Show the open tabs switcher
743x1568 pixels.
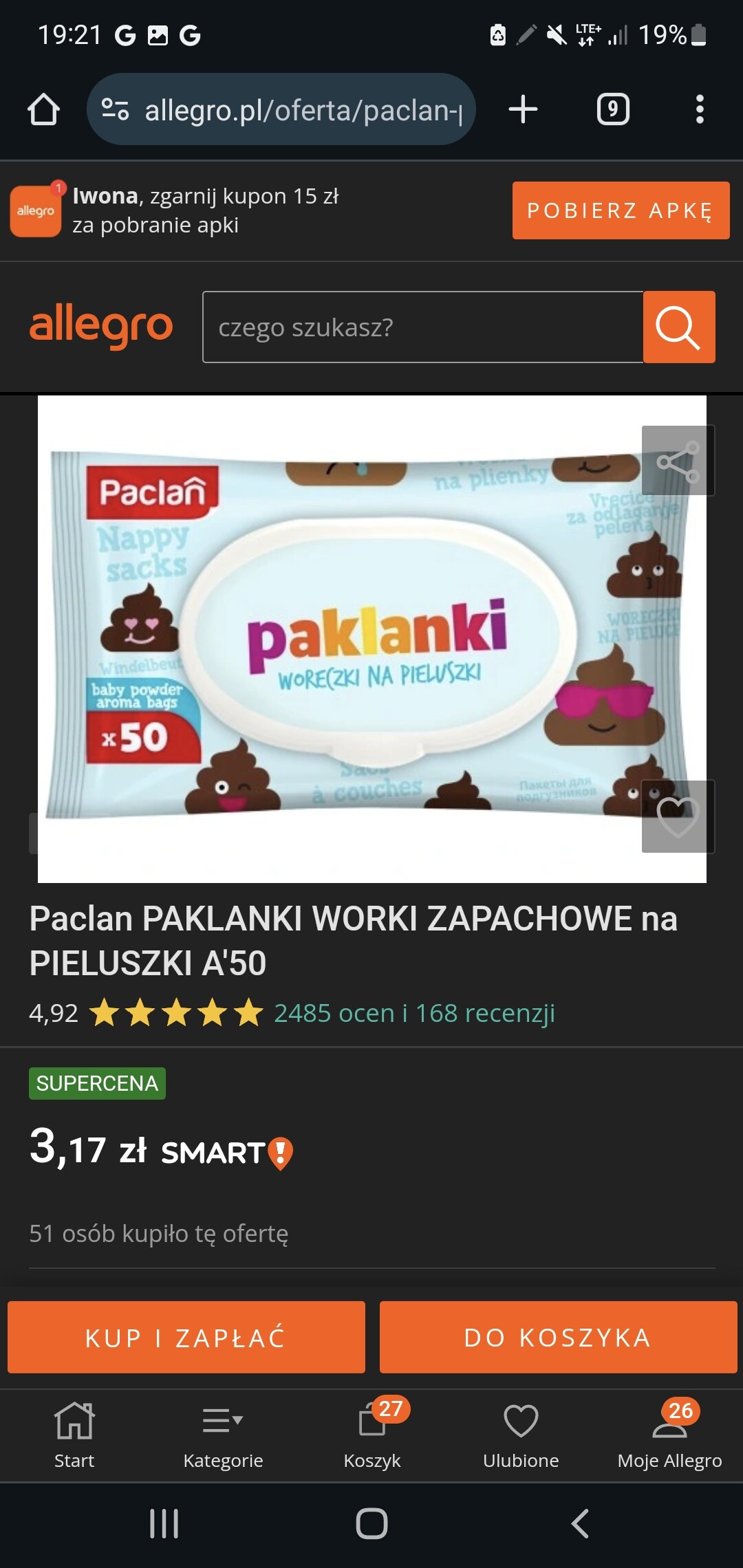pyautogui.click(x=613, y=109)
